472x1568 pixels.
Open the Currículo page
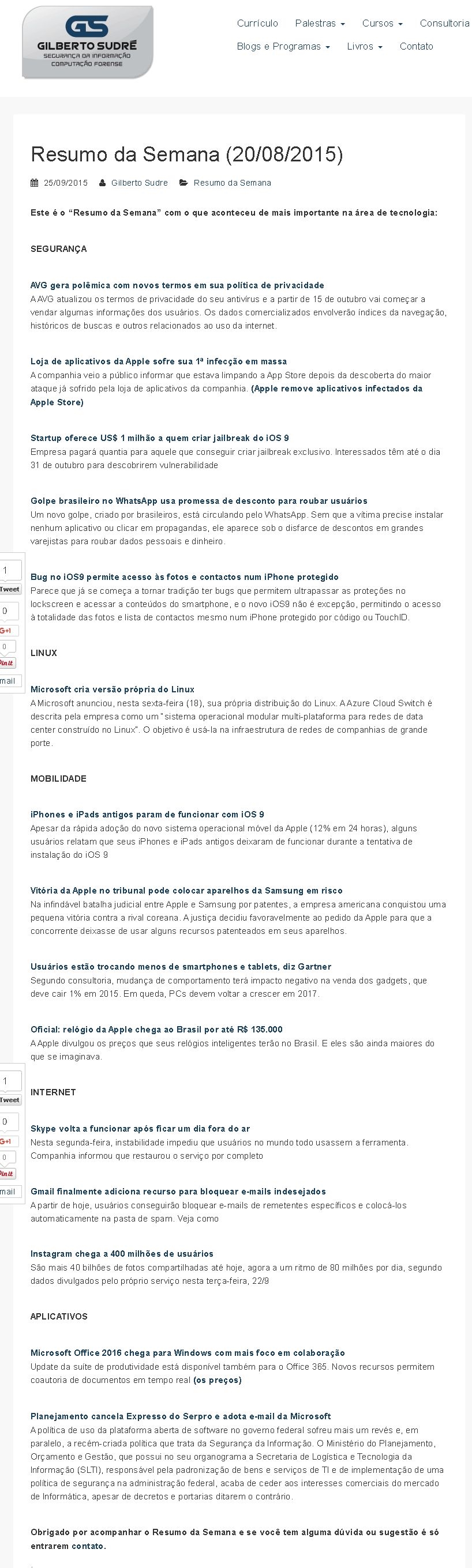257,23
